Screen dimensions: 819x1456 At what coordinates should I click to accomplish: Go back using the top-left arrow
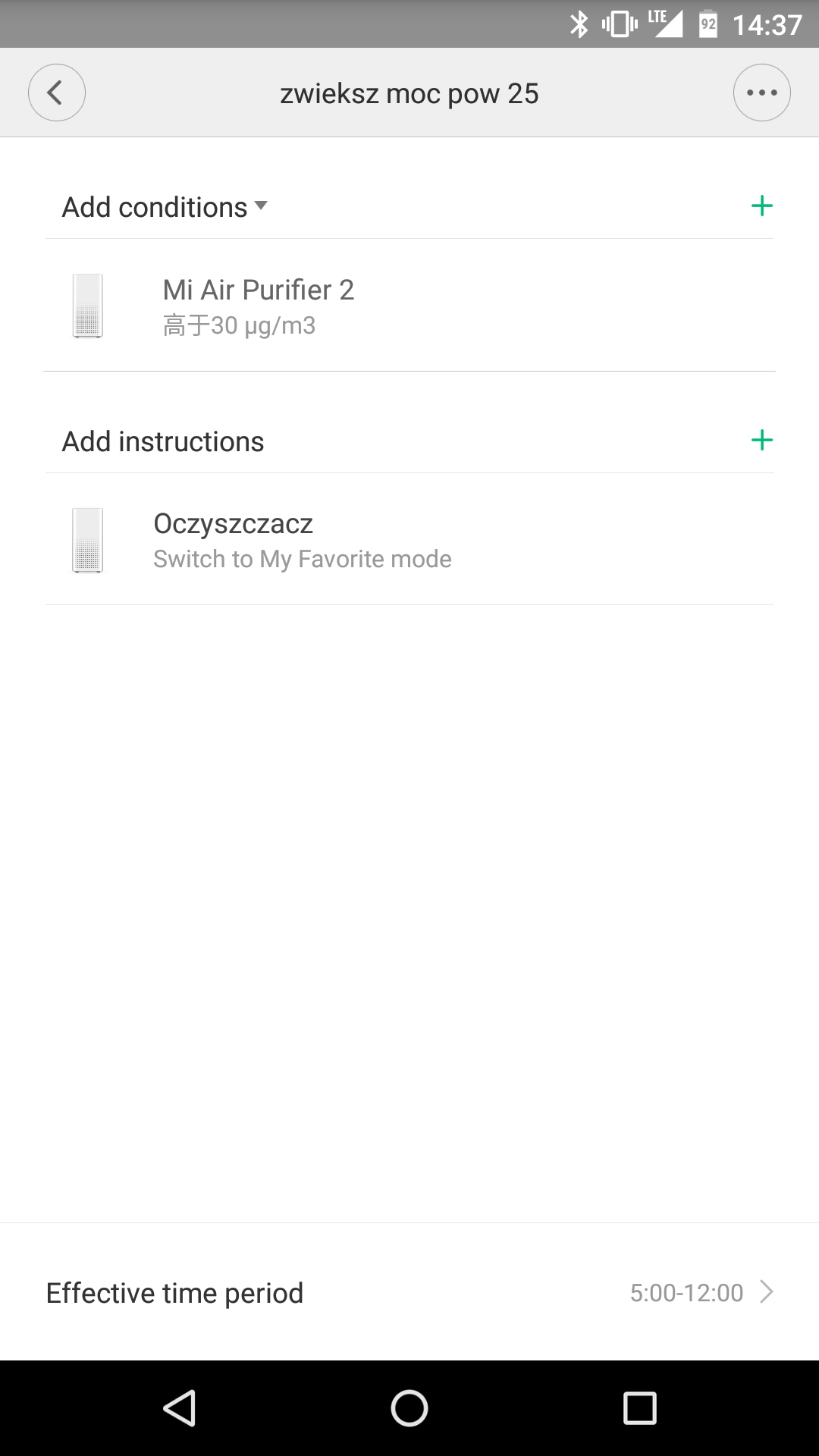point(57,93)
